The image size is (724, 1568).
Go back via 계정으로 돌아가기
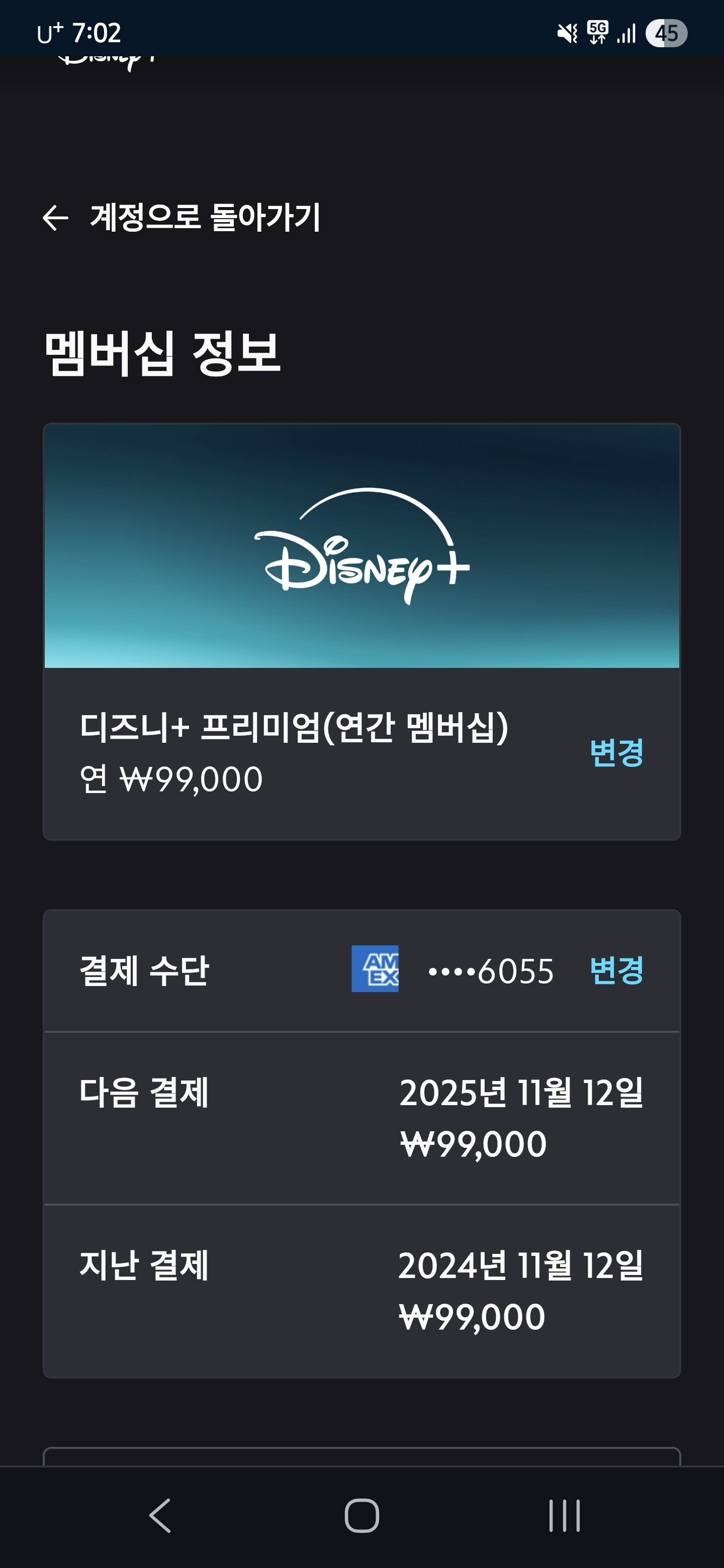[182, 217]
